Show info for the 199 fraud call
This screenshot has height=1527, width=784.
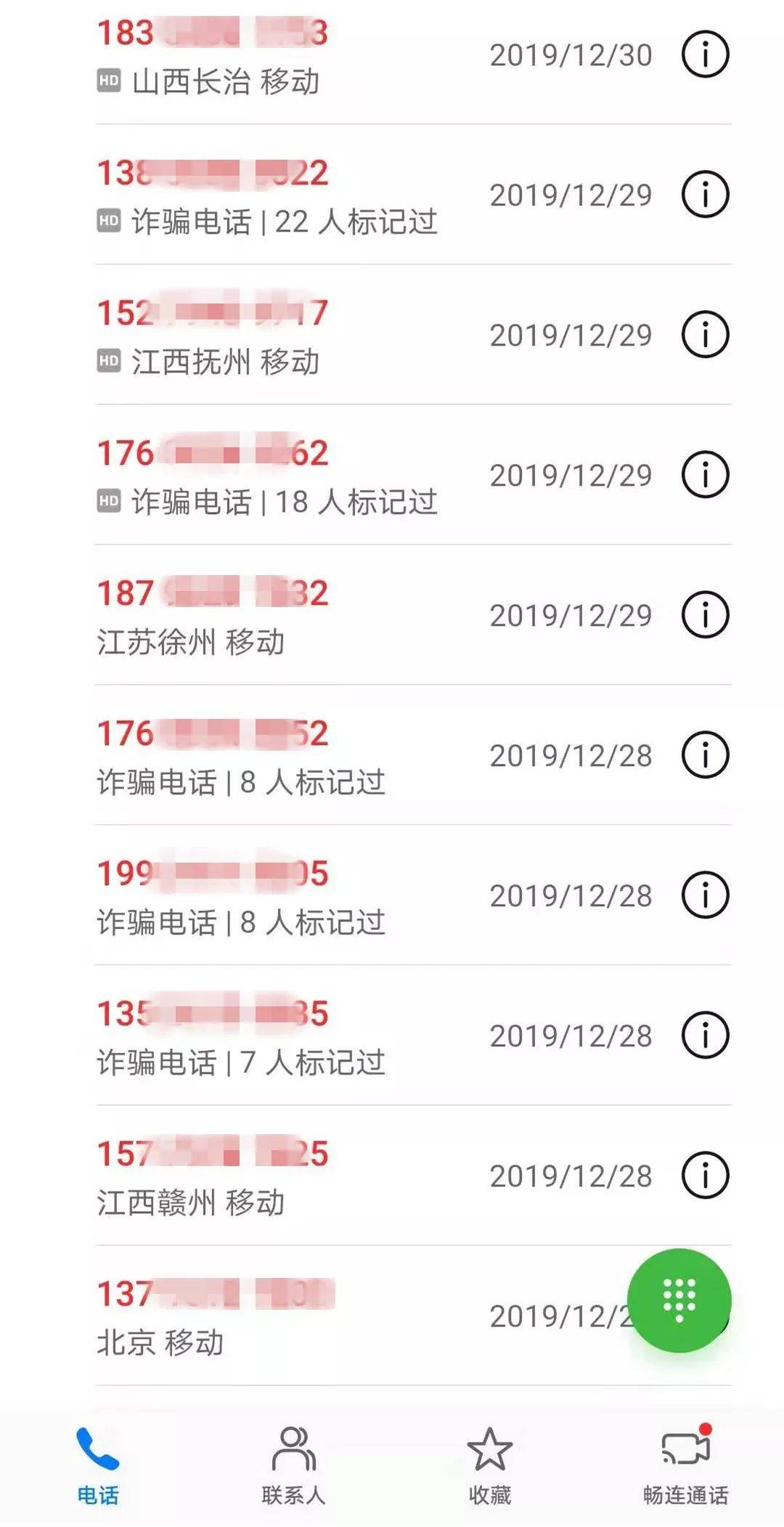(x=705, y=895)
